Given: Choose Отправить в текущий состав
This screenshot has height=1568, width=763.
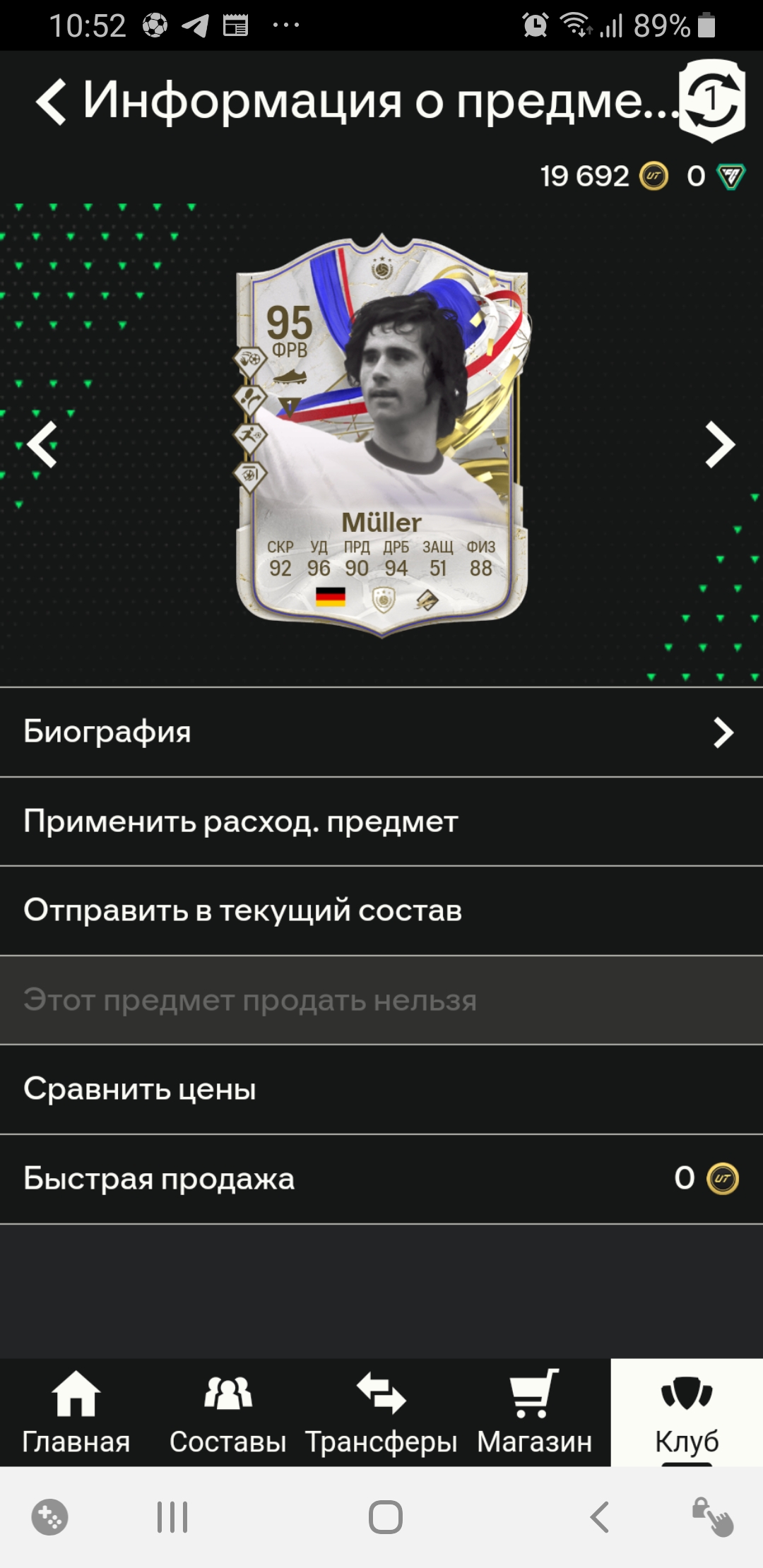Looking at the screenshot, I should coord(381,910).
